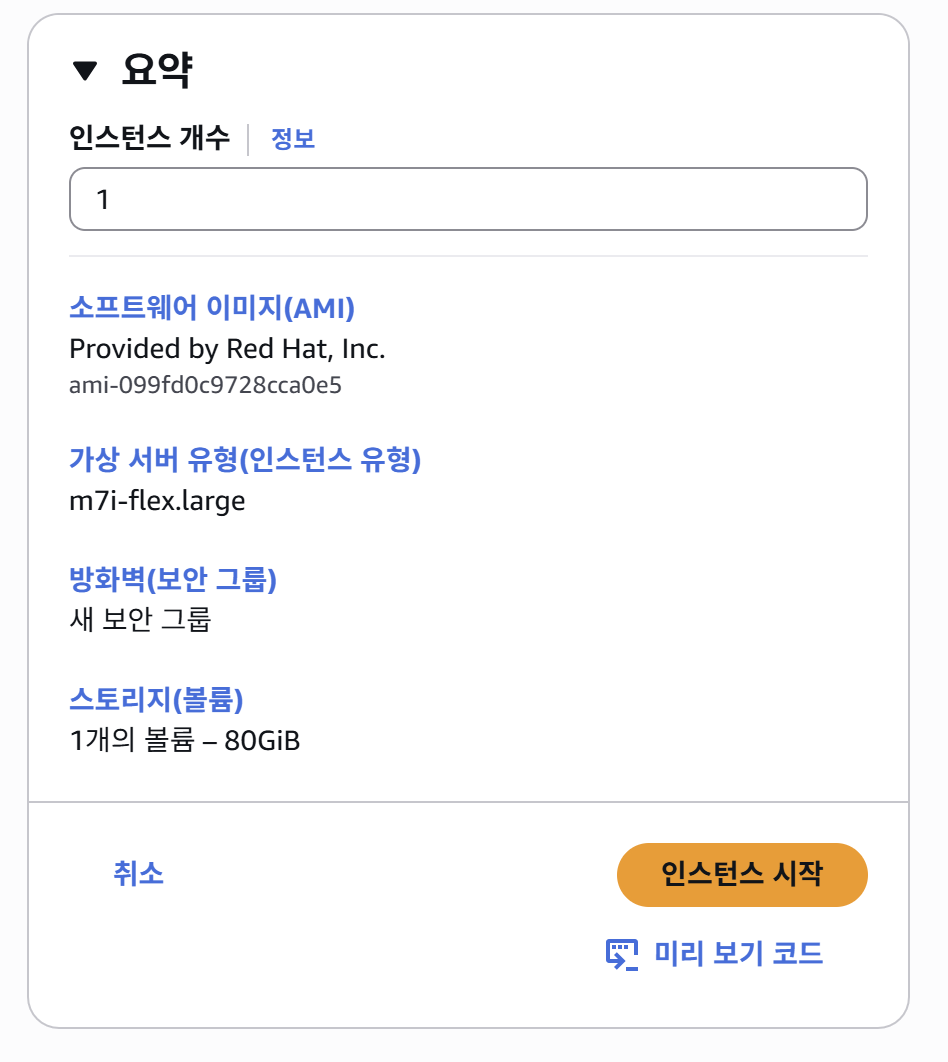Open the 가상 서버 유형(인스턴스 유형) link
Image resolution: width=948 pixels, height=1062 pixels.
[245, 460]
